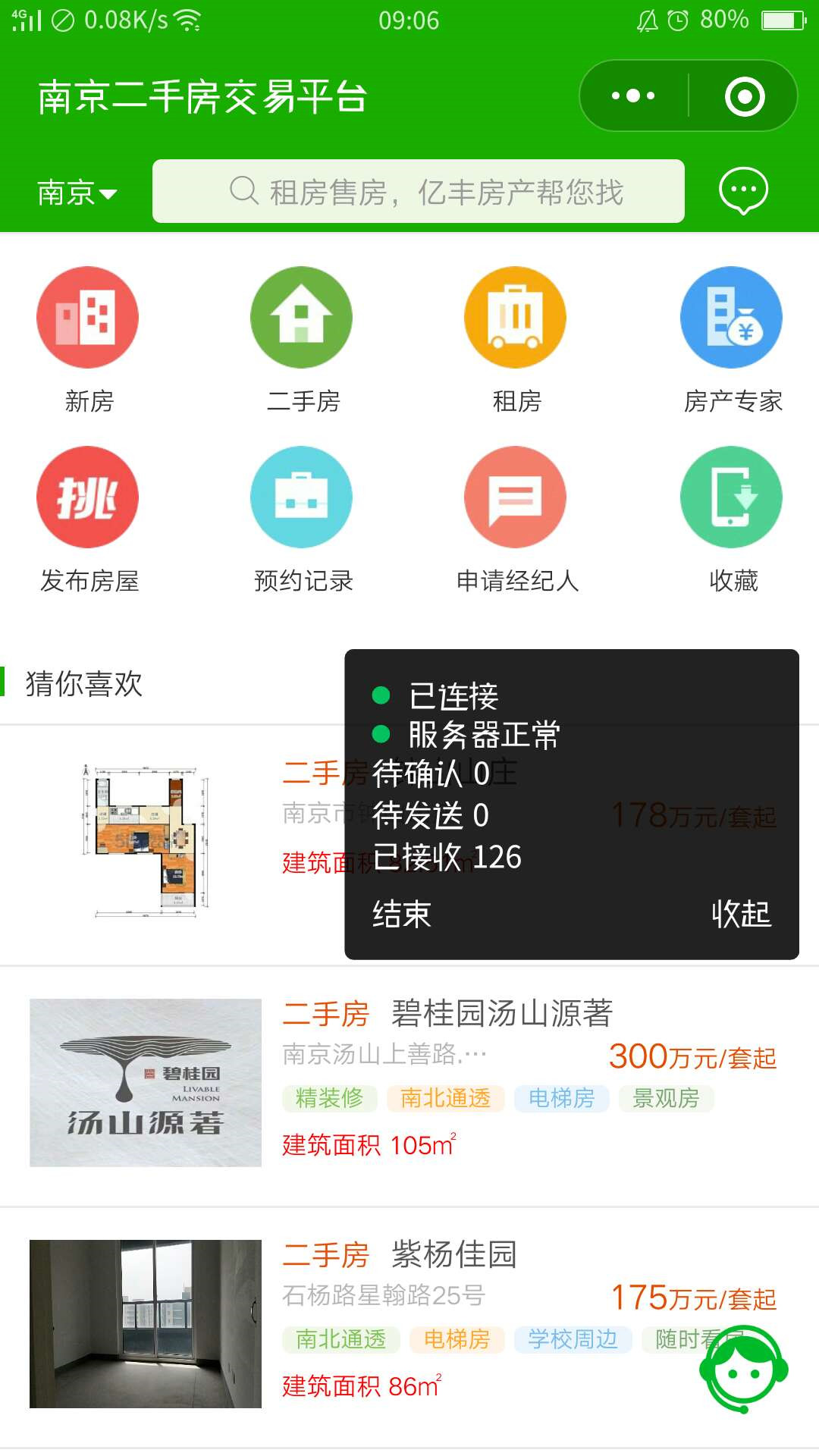This screenshot has width=819, height=1456.
Task: Open the 南京 city dropdown
Action: coord(77,193)
